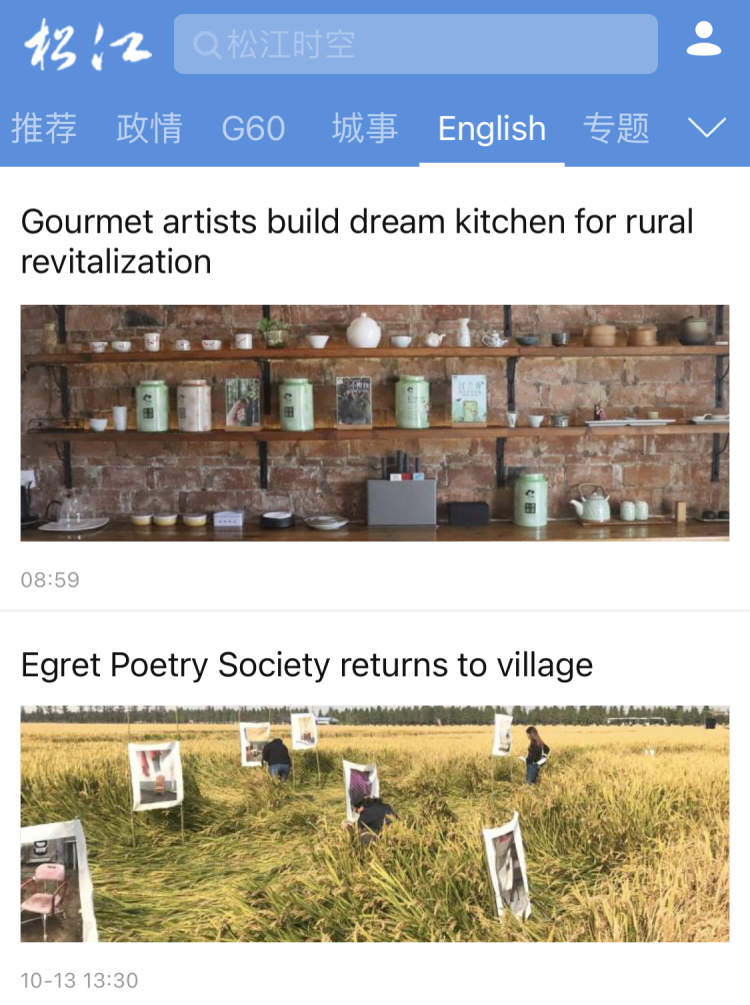Go to the 城事 tab
This screenshot has height=1005, width=750.
pos(364,128)
